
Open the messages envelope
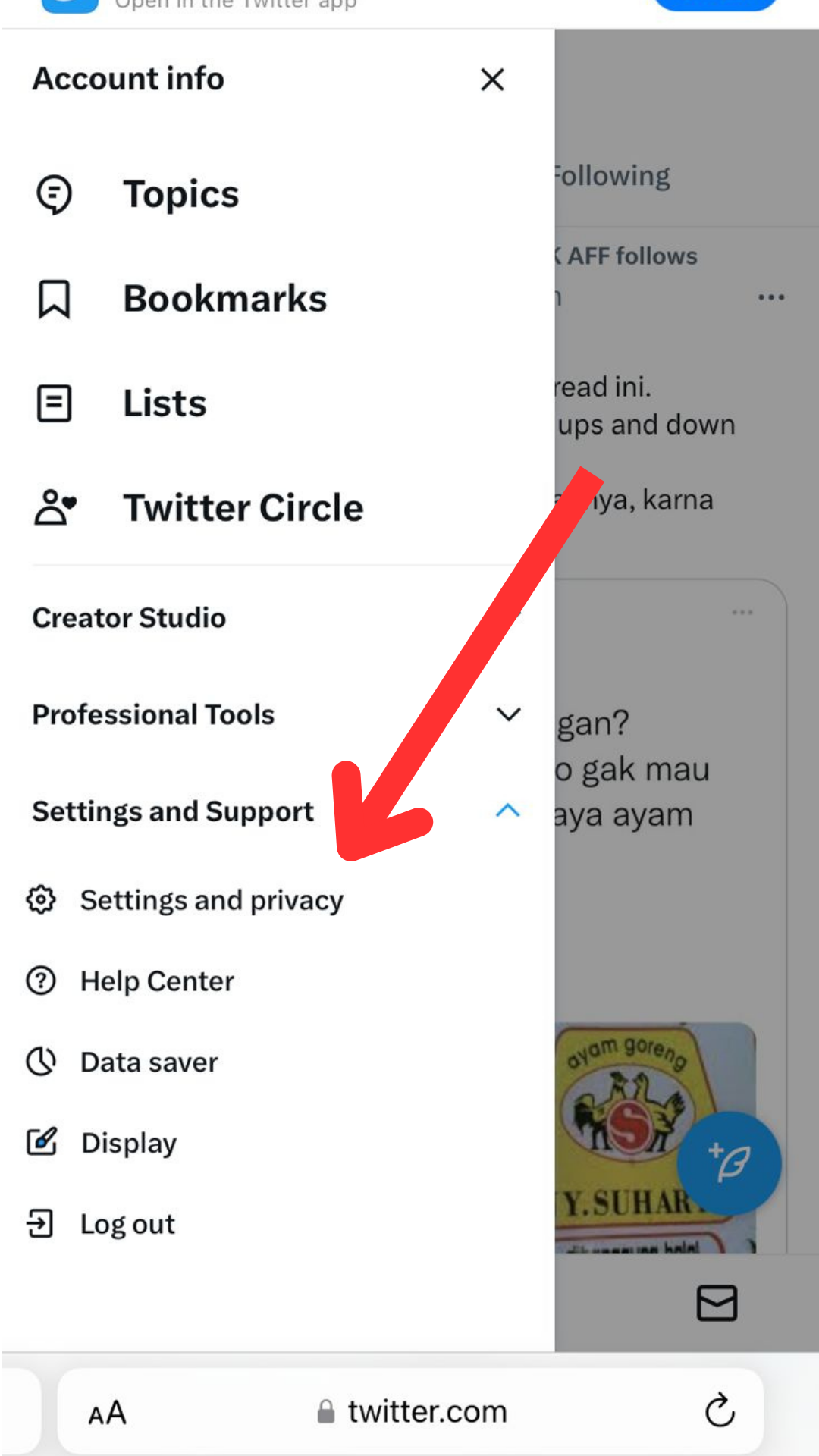(x=717, y=1303)
